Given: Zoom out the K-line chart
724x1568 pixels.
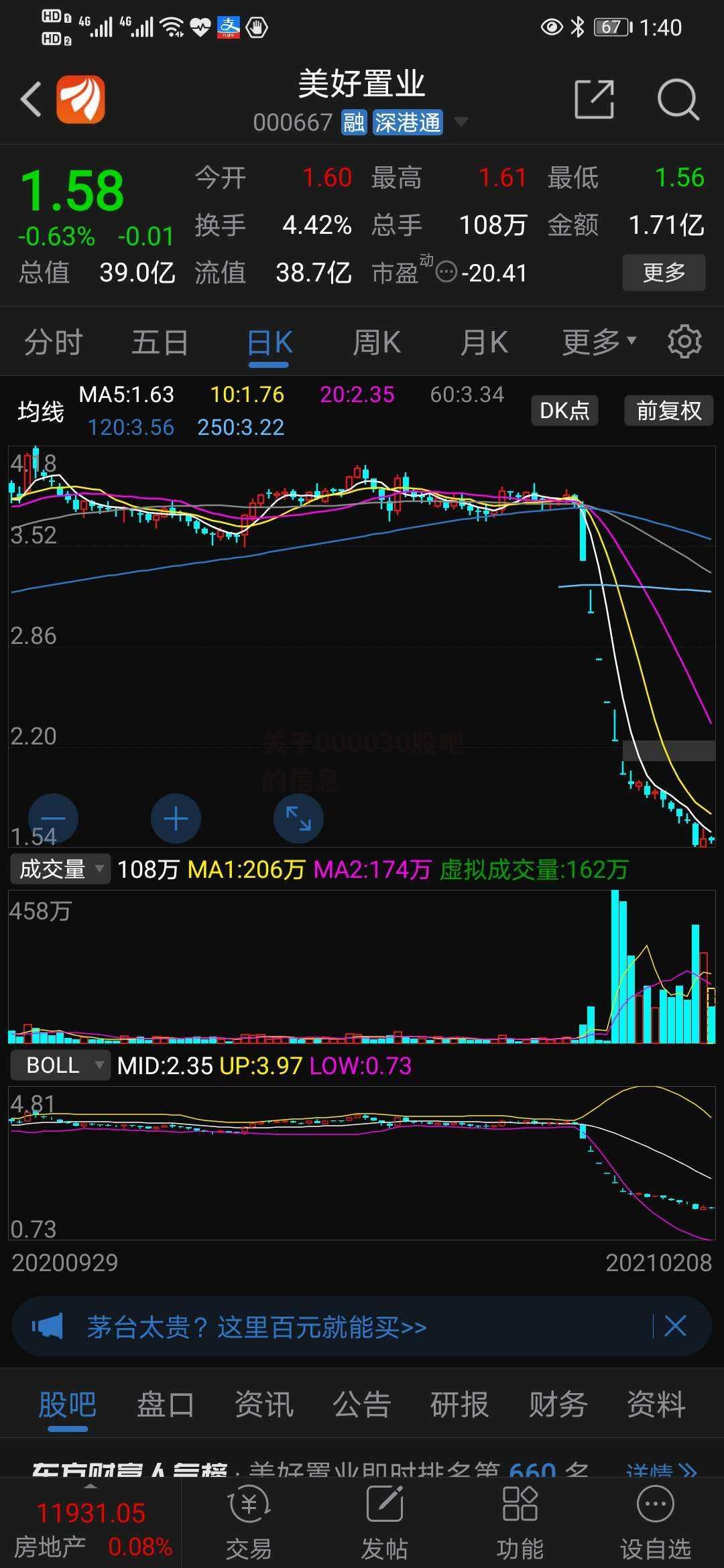Looking at the screenshot, I should 53,819.
